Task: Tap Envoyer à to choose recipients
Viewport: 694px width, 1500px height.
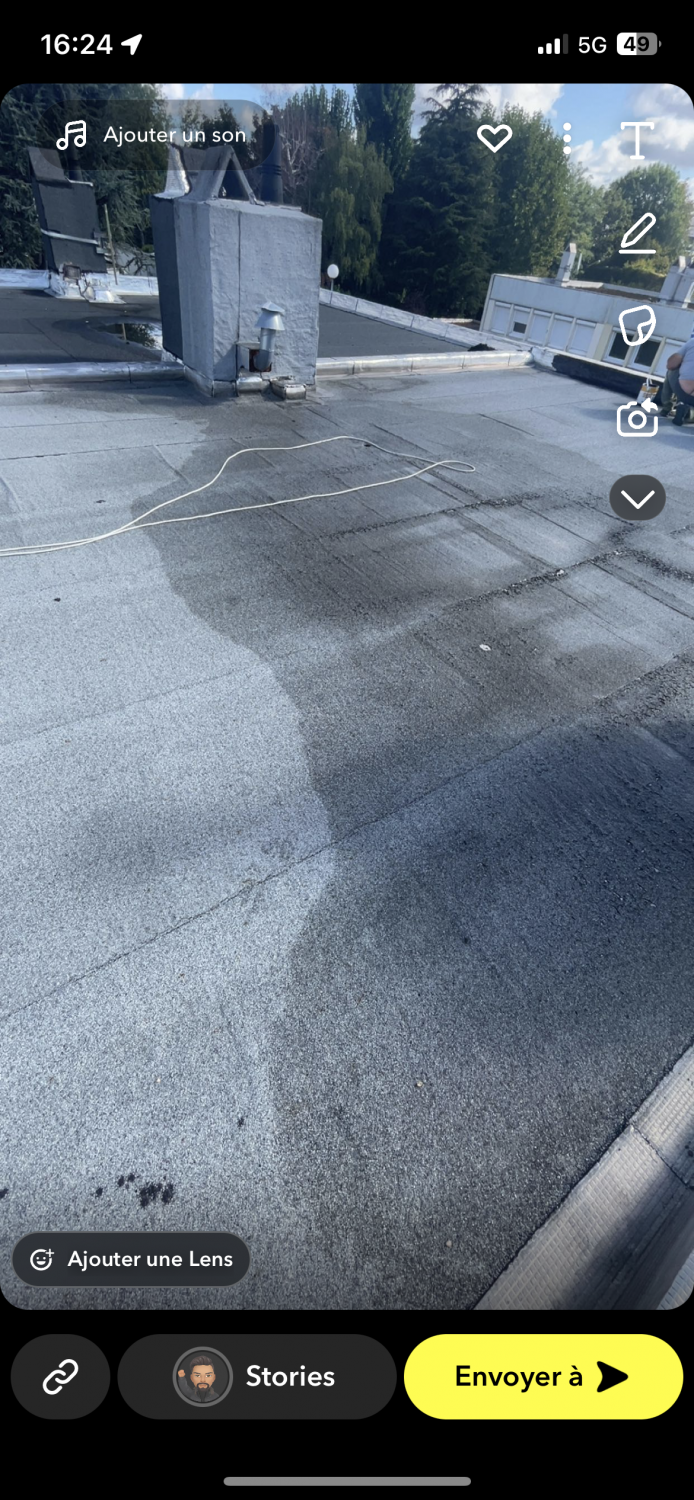Action: 543,1377
